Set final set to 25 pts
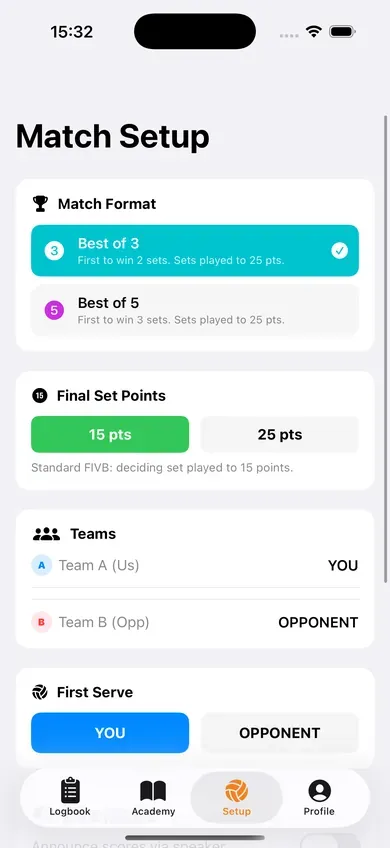This screenshot has width=390, height=848. [x=280, y=434]
